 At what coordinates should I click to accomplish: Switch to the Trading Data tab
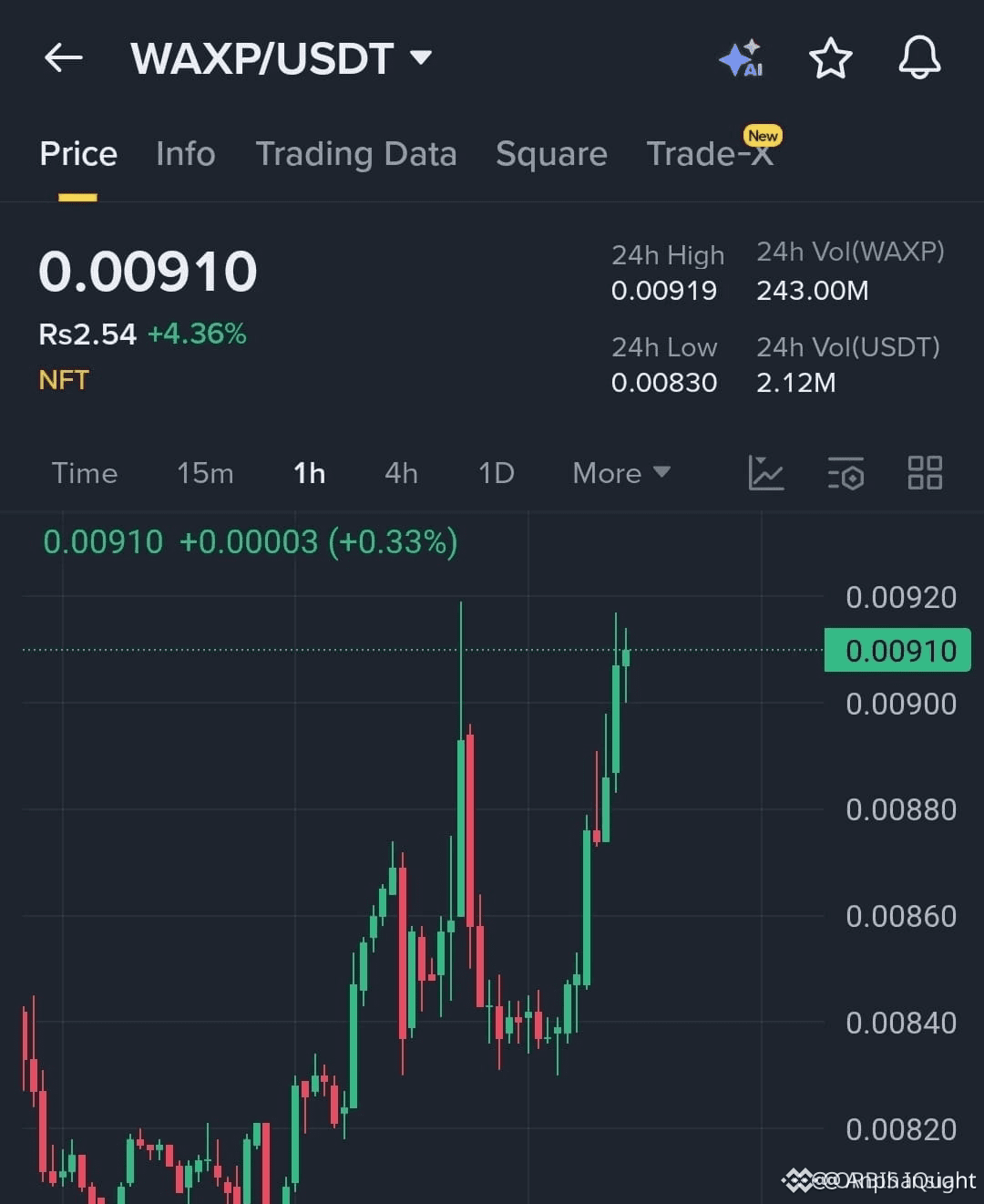point(357,153)
